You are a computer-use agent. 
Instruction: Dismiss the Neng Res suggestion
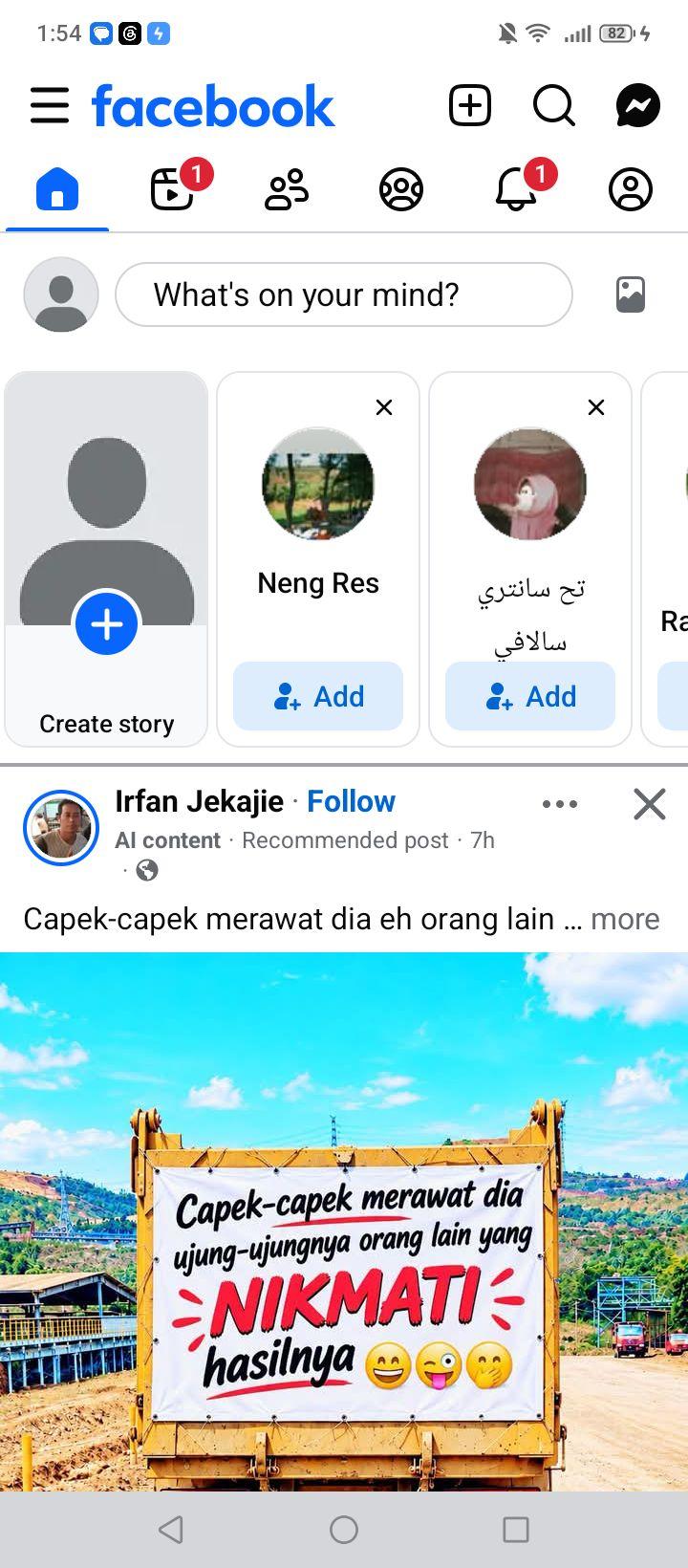pos(384,407)
